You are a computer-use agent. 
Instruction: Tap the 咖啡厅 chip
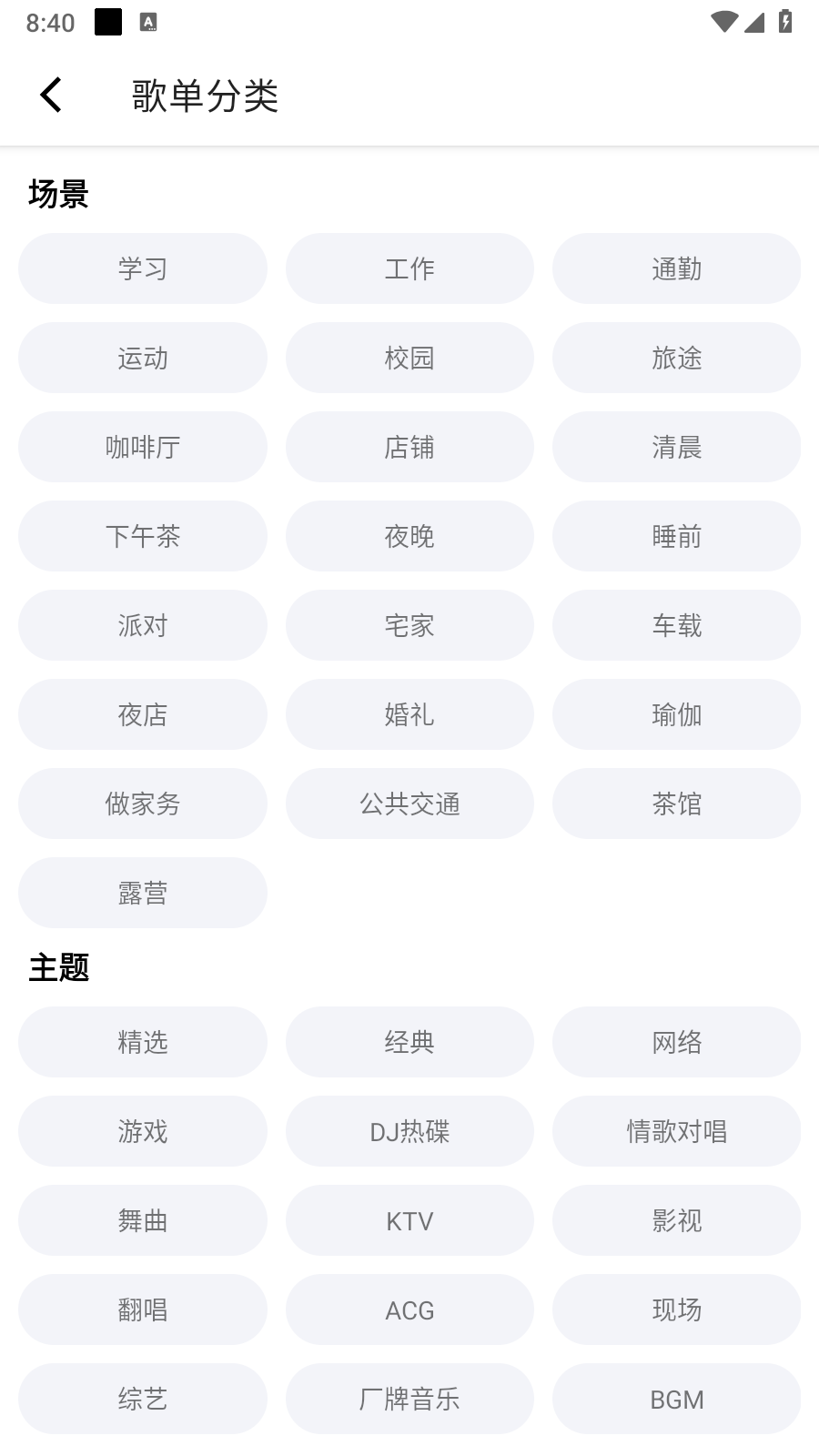143,447
